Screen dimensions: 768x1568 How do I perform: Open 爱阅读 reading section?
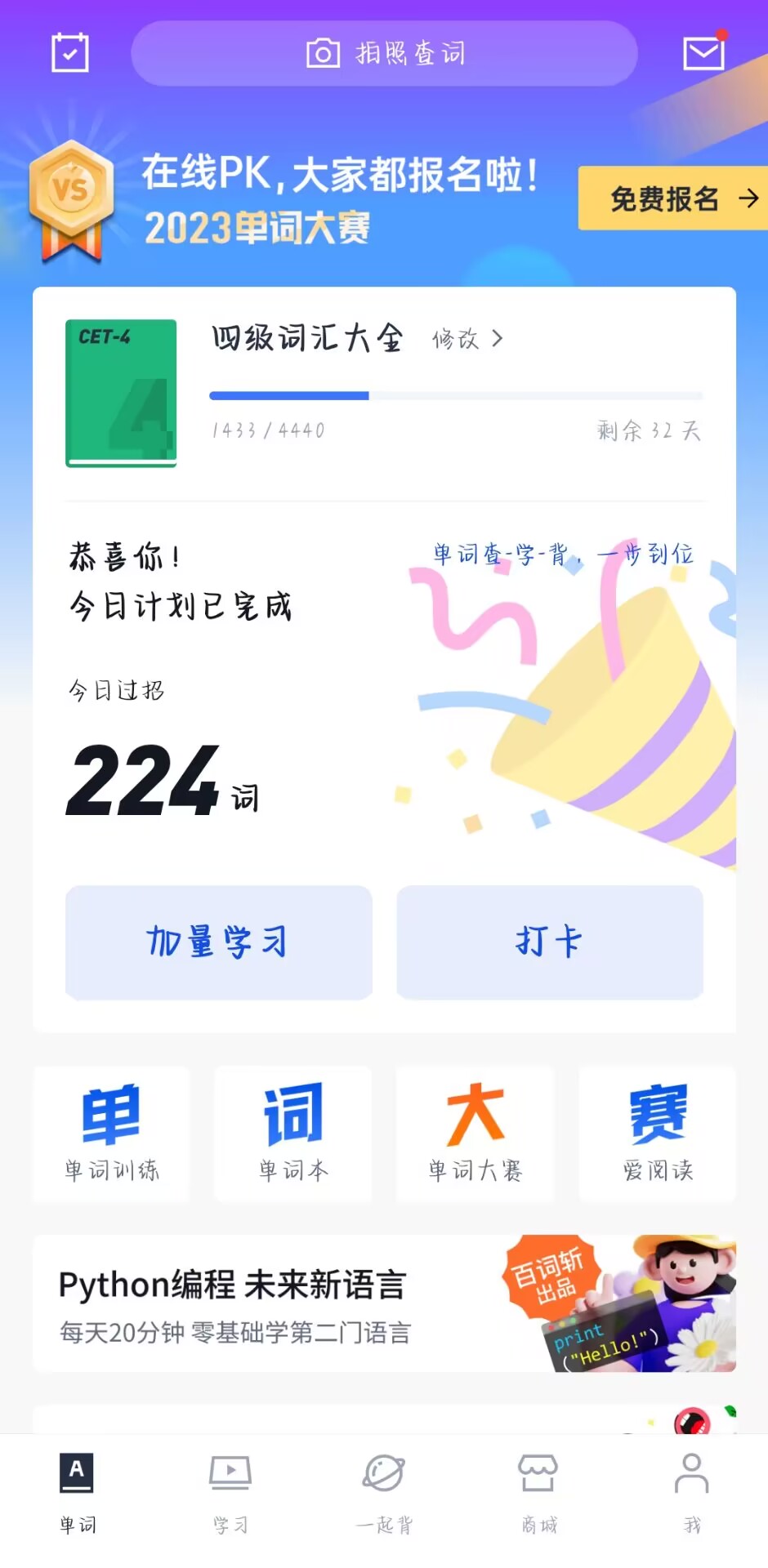click(x=658, y=1134)
